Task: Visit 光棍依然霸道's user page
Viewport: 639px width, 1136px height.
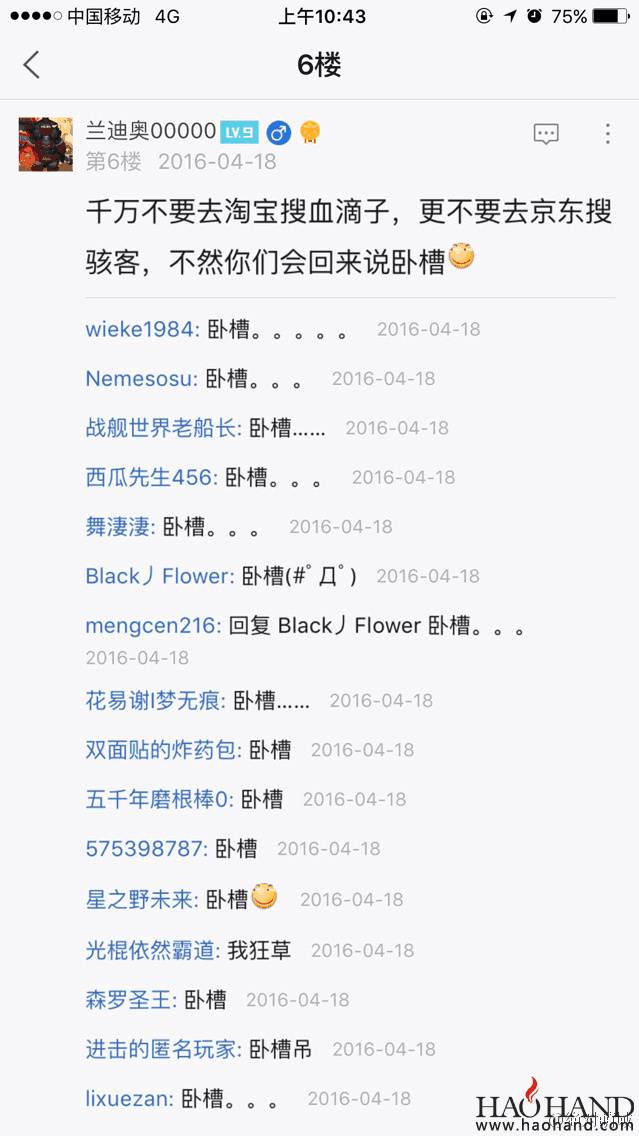Action: [152, 950]
